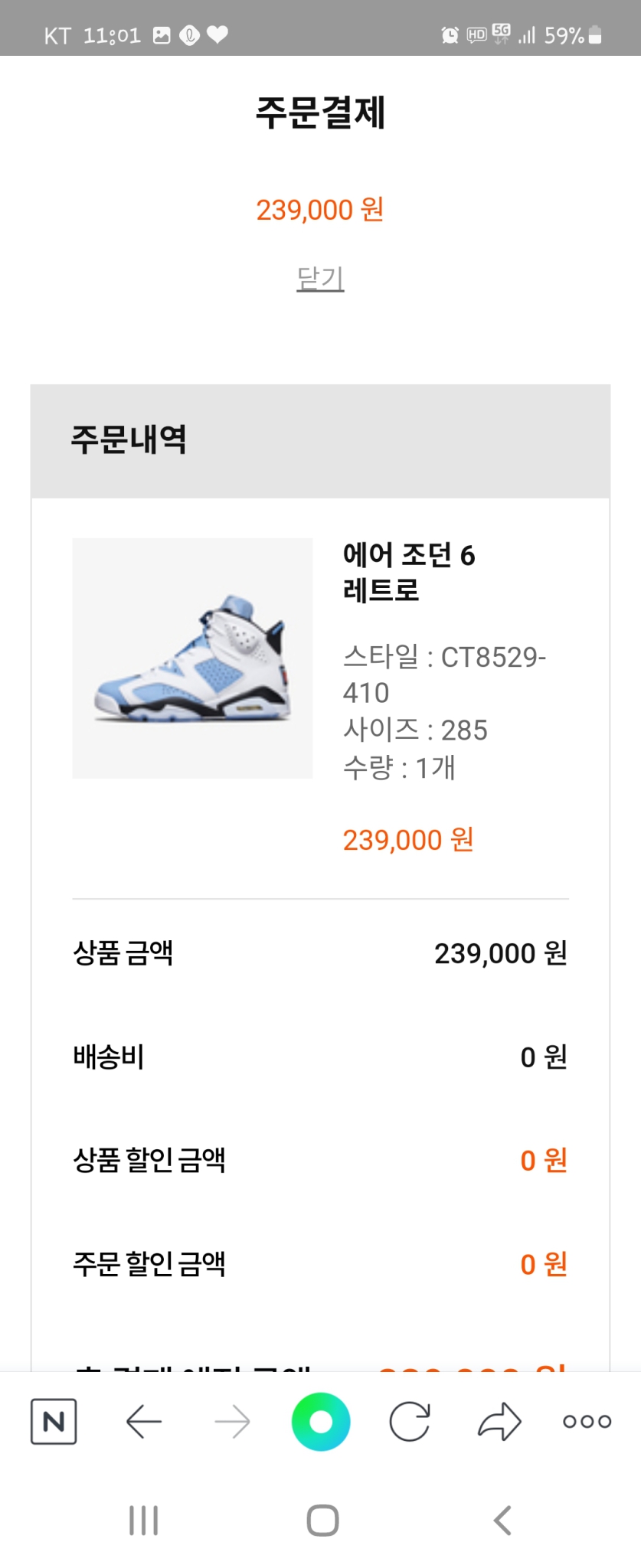Tap the 239,000 원 total price text

pos(320,210)
